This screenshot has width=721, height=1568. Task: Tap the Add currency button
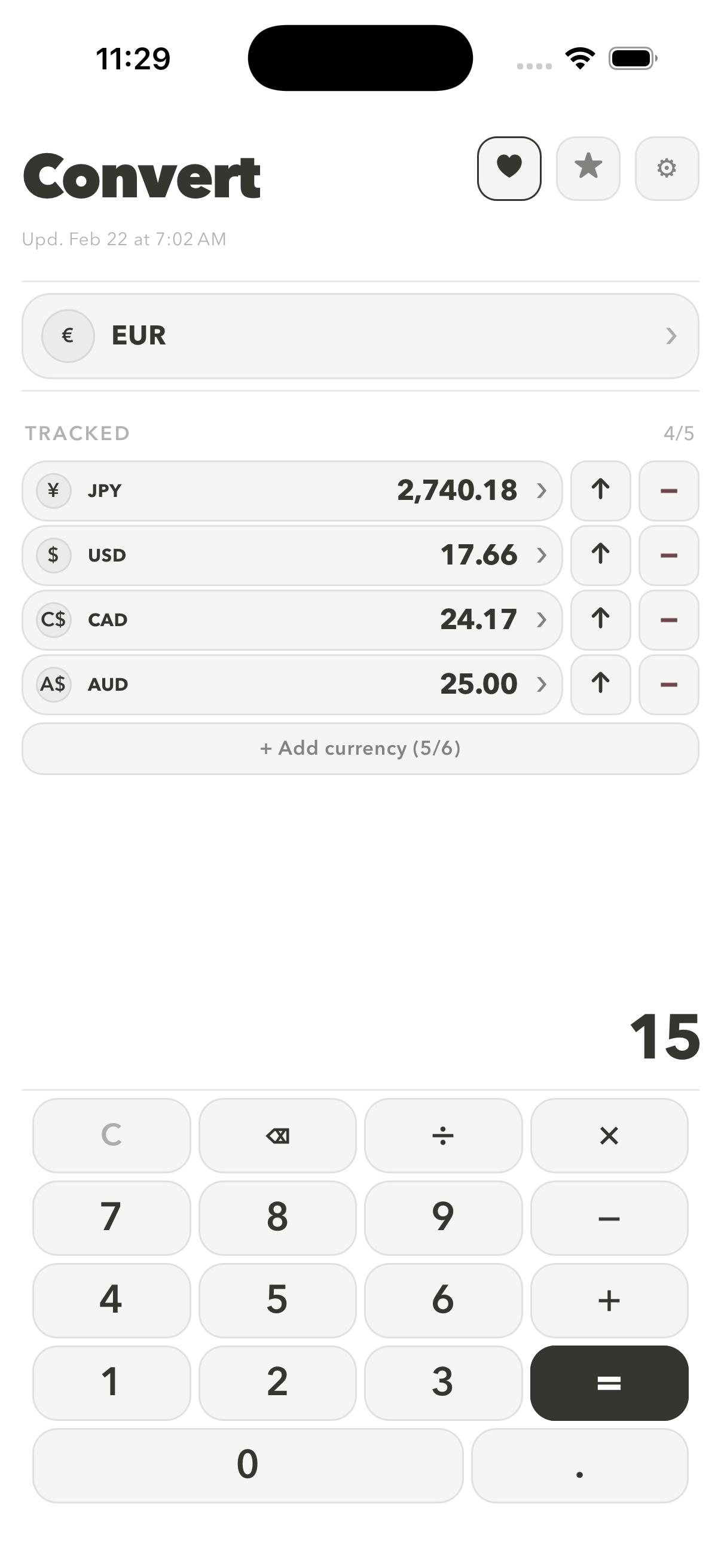pos(360,748)
